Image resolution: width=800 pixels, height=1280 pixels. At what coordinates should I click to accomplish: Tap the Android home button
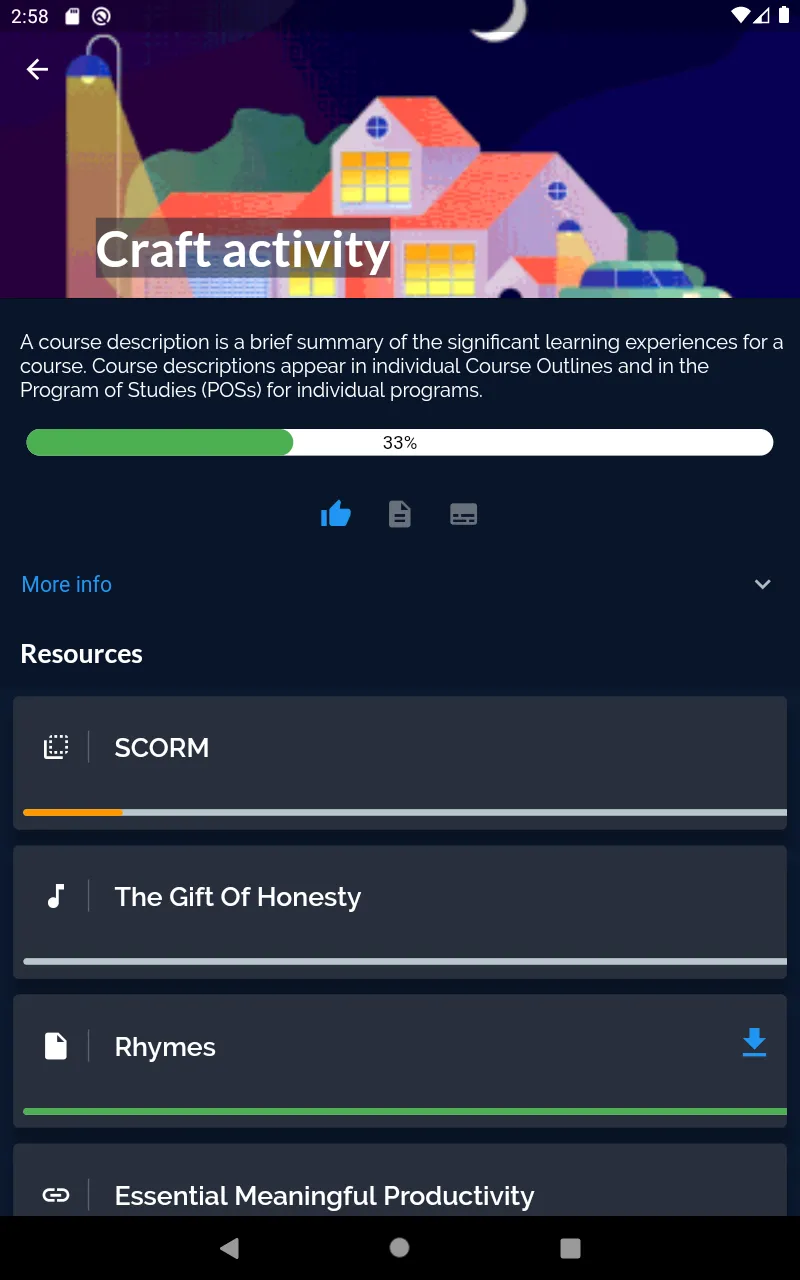(399, 1248)
